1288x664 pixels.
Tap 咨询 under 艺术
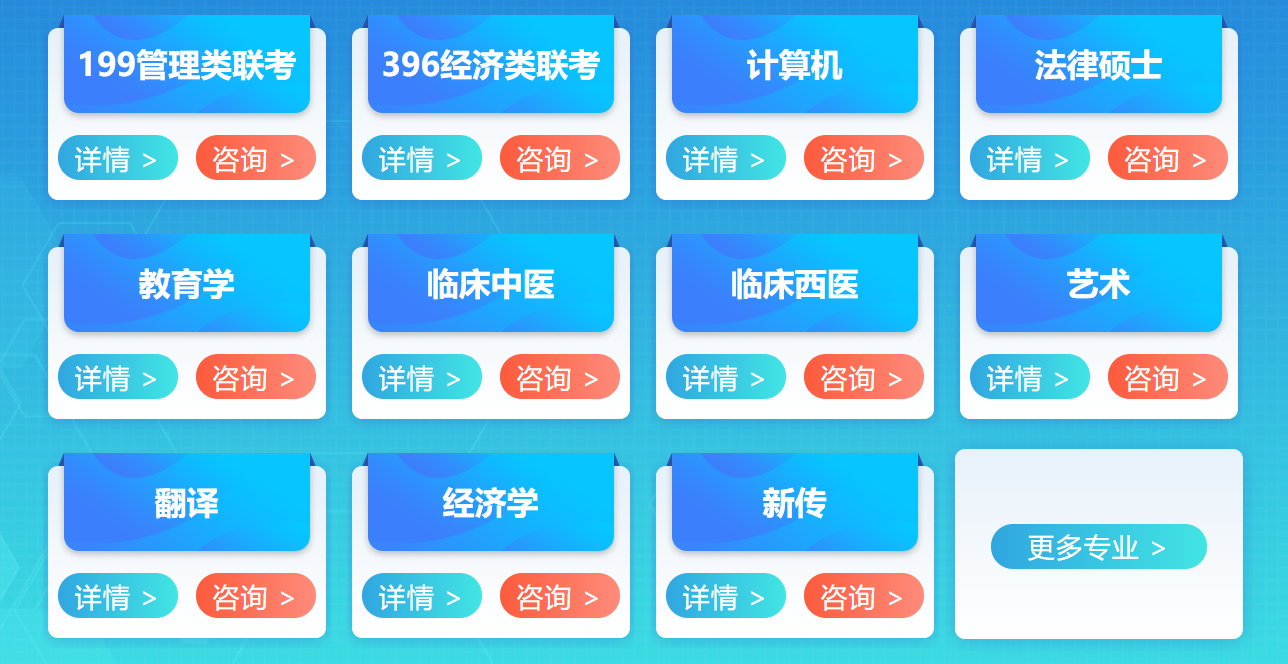pos(1168,377)
